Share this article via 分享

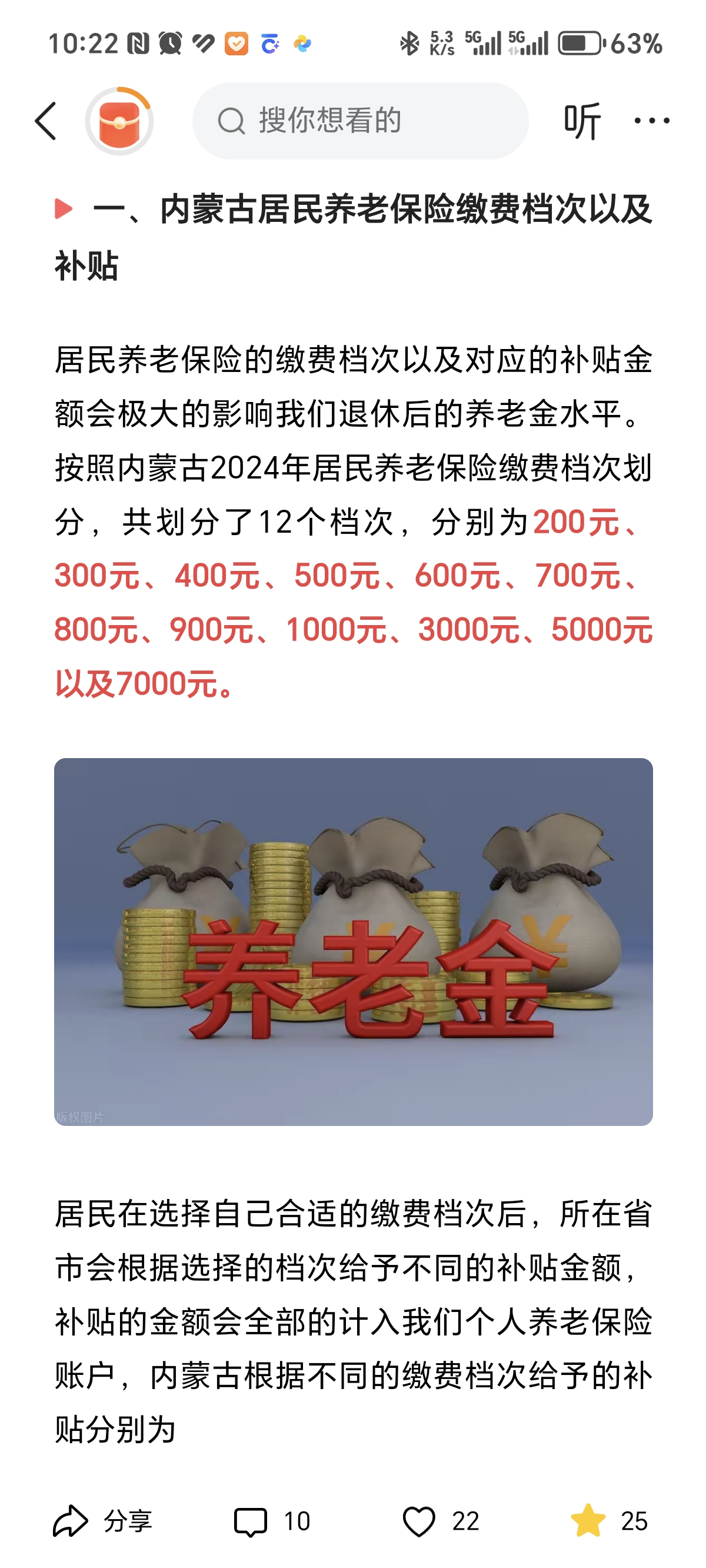click(102, 1521)
